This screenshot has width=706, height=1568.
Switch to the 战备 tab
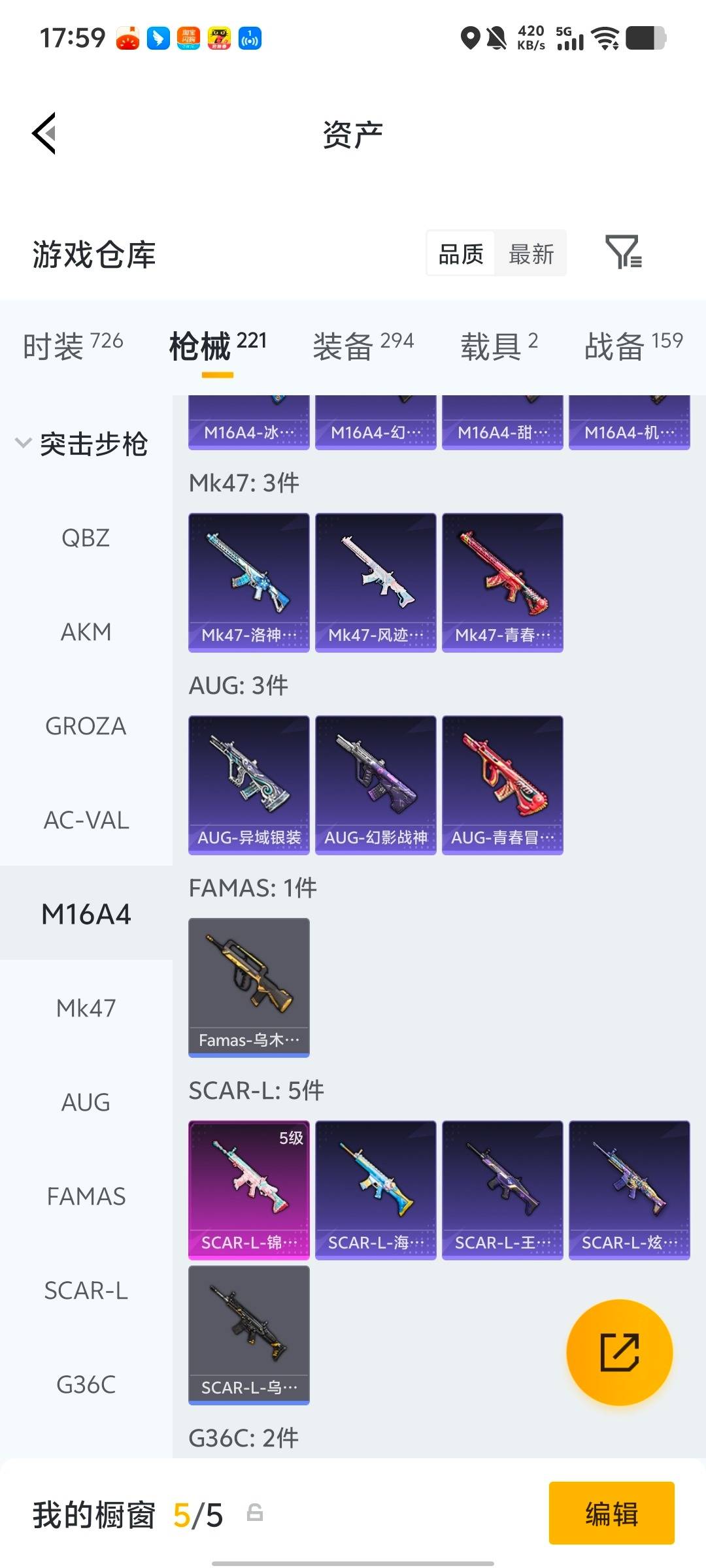tap(633, 345)
